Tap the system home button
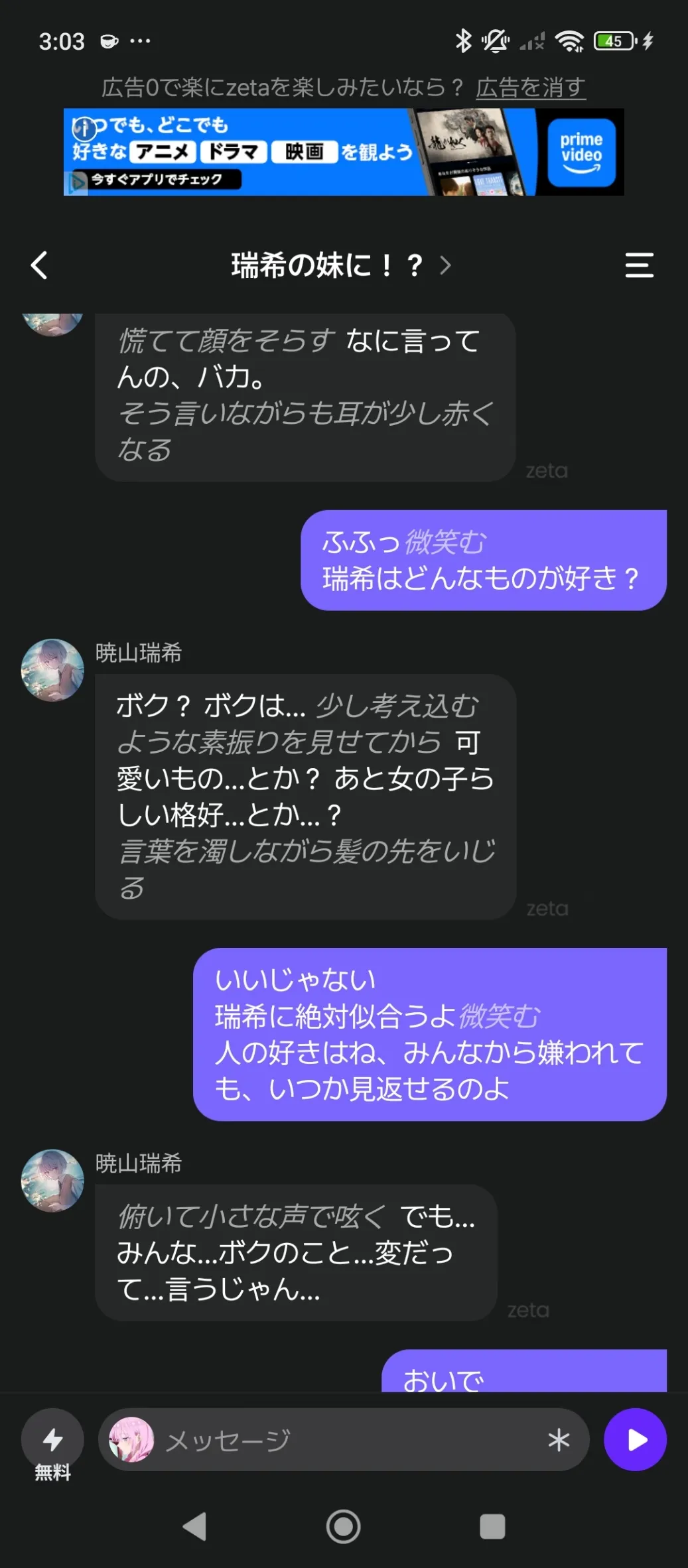Screen dimensions: 688x1568 (343, 1526)
